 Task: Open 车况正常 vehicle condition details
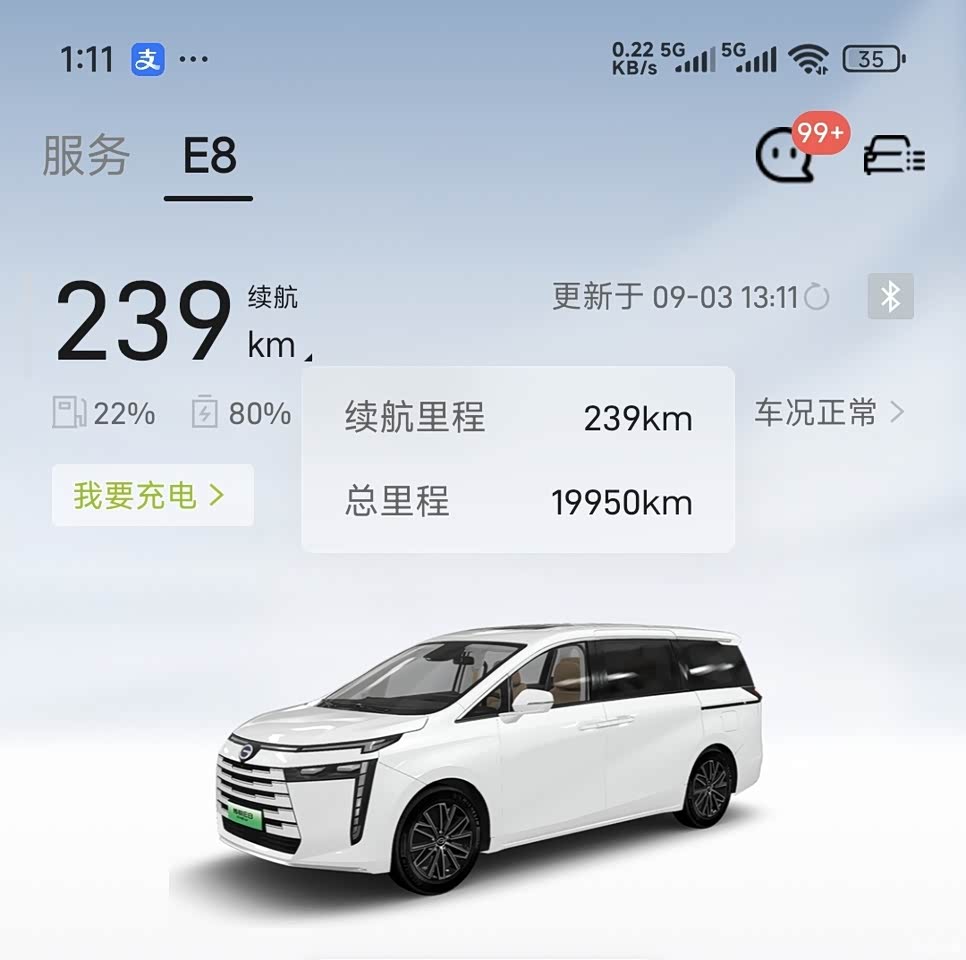(x=829, y=412)
